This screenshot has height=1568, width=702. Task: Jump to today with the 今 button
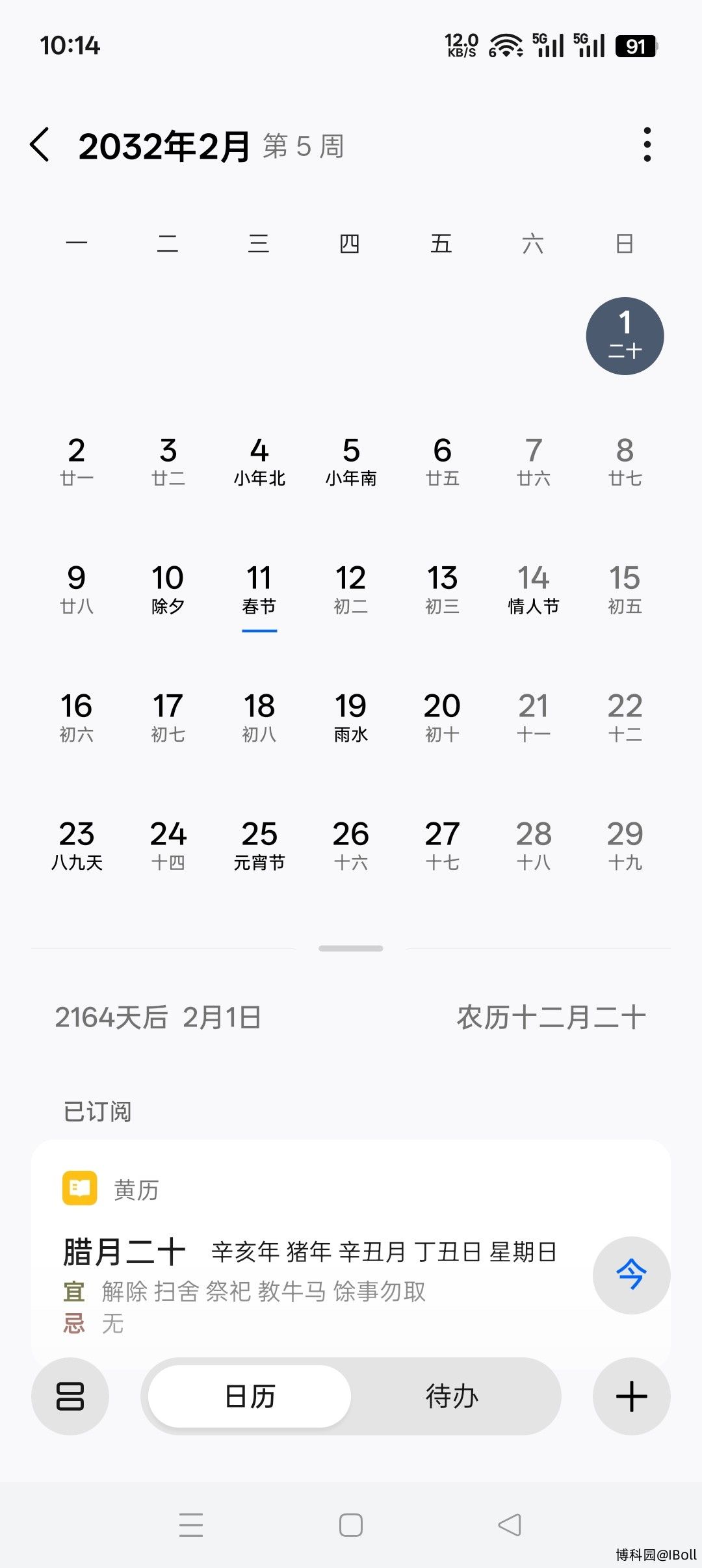631,1275
